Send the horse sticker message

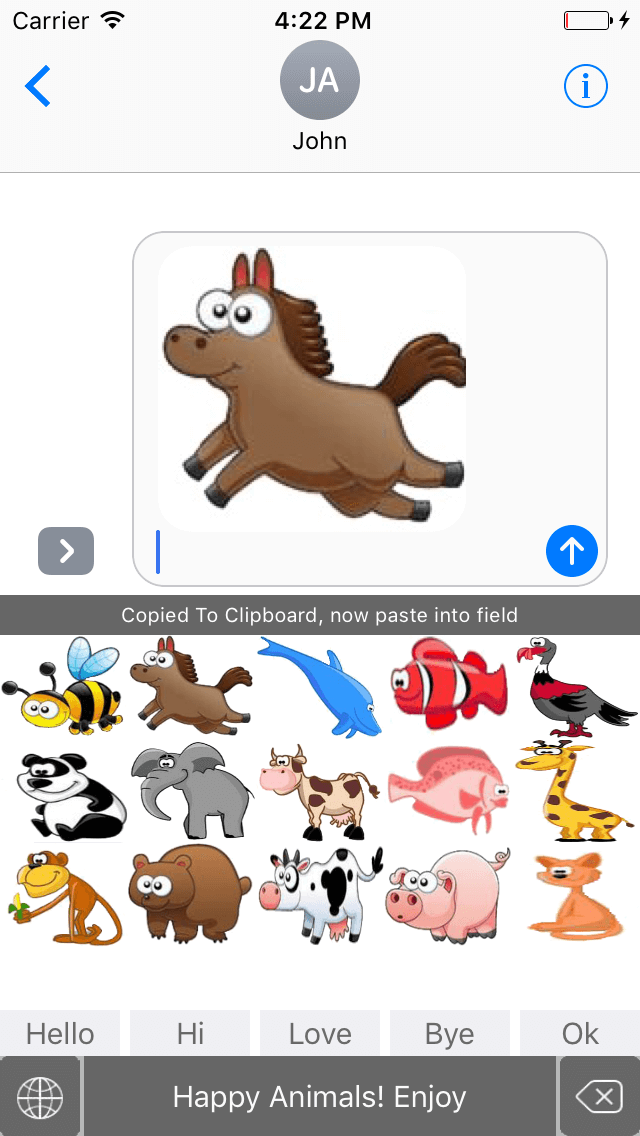(x=572, y=550)
